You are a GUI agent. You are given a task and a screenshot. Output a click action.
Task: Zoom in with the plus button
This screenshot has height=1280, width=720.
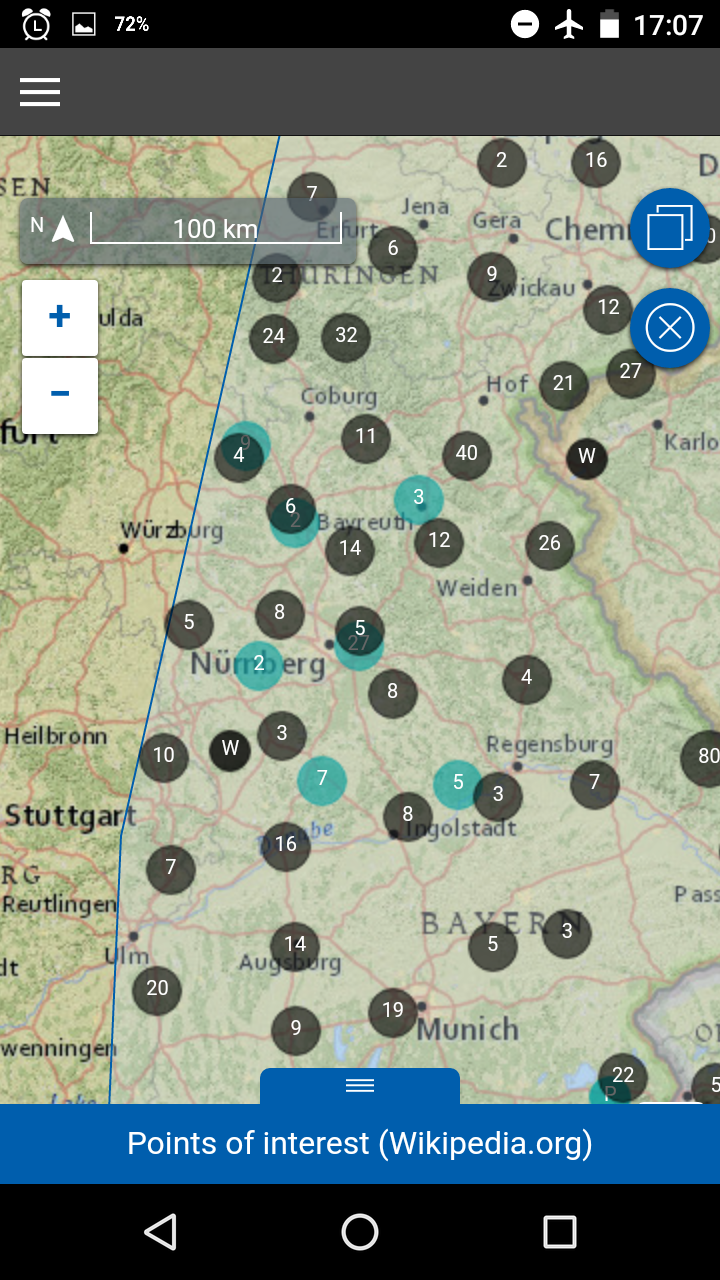click(x=60, y=317)
